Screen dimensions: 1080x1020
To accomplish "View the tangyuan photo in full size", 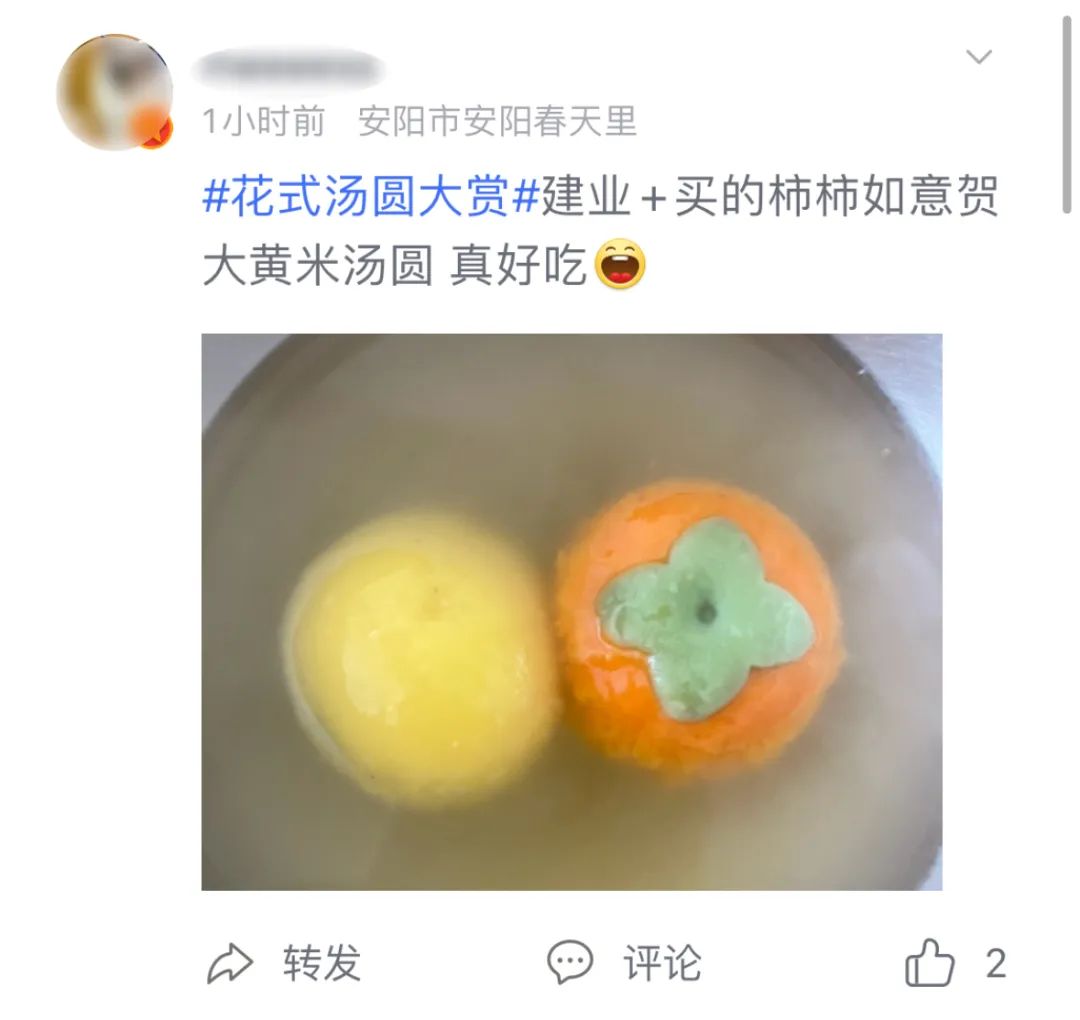I will coord(571,611).
